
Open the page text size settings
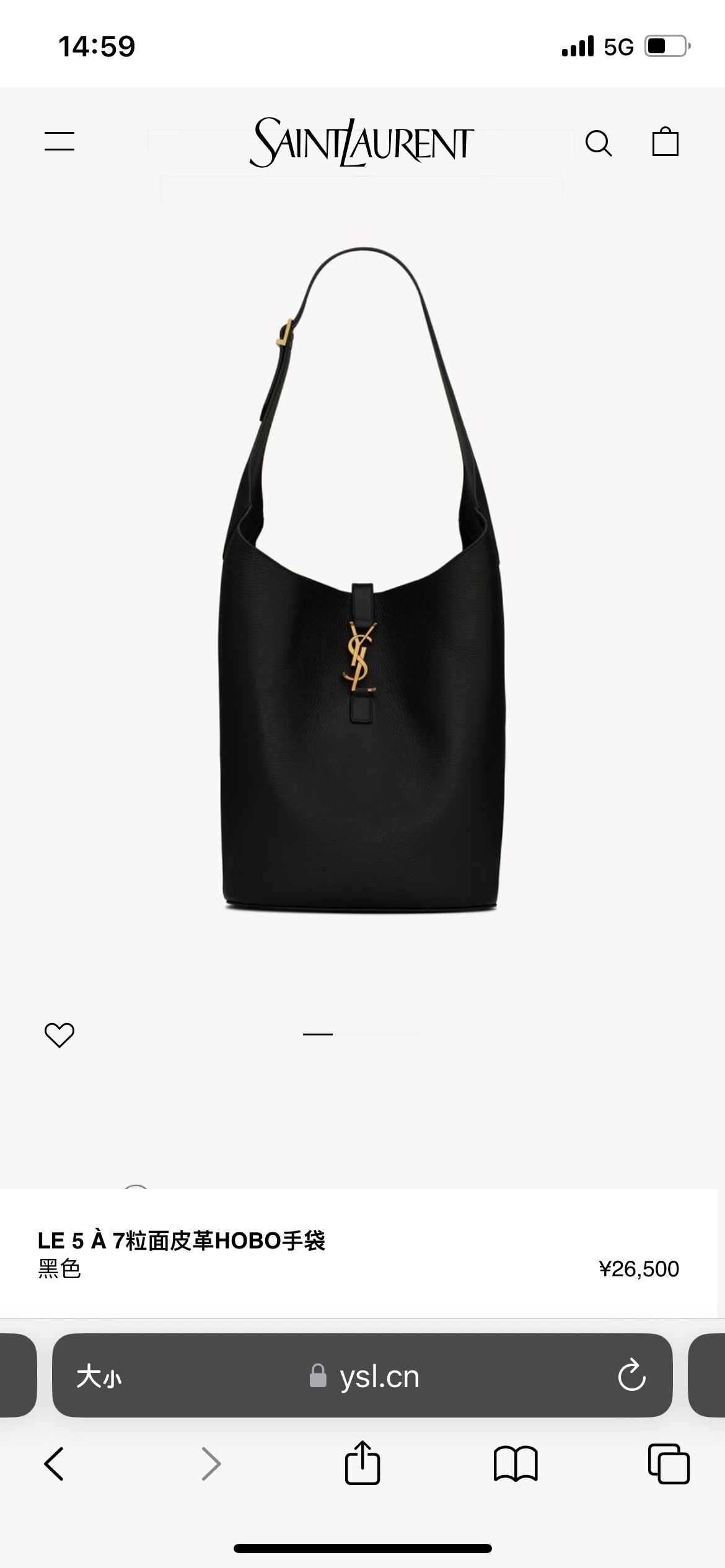pyautogui.click(x=99, y=1377)
